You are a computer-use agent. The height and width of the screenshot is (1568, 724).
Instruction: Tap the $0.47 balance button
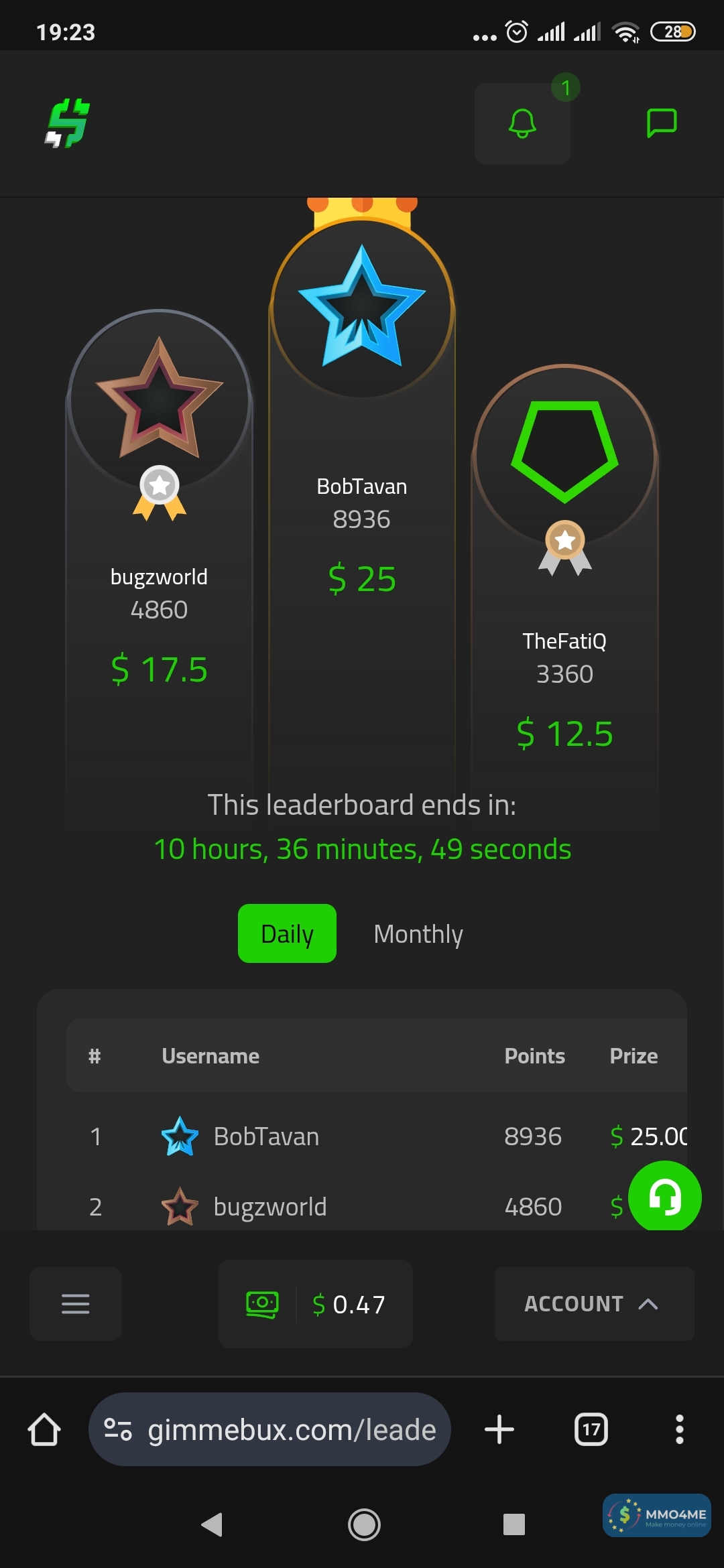click(316, 1304)
